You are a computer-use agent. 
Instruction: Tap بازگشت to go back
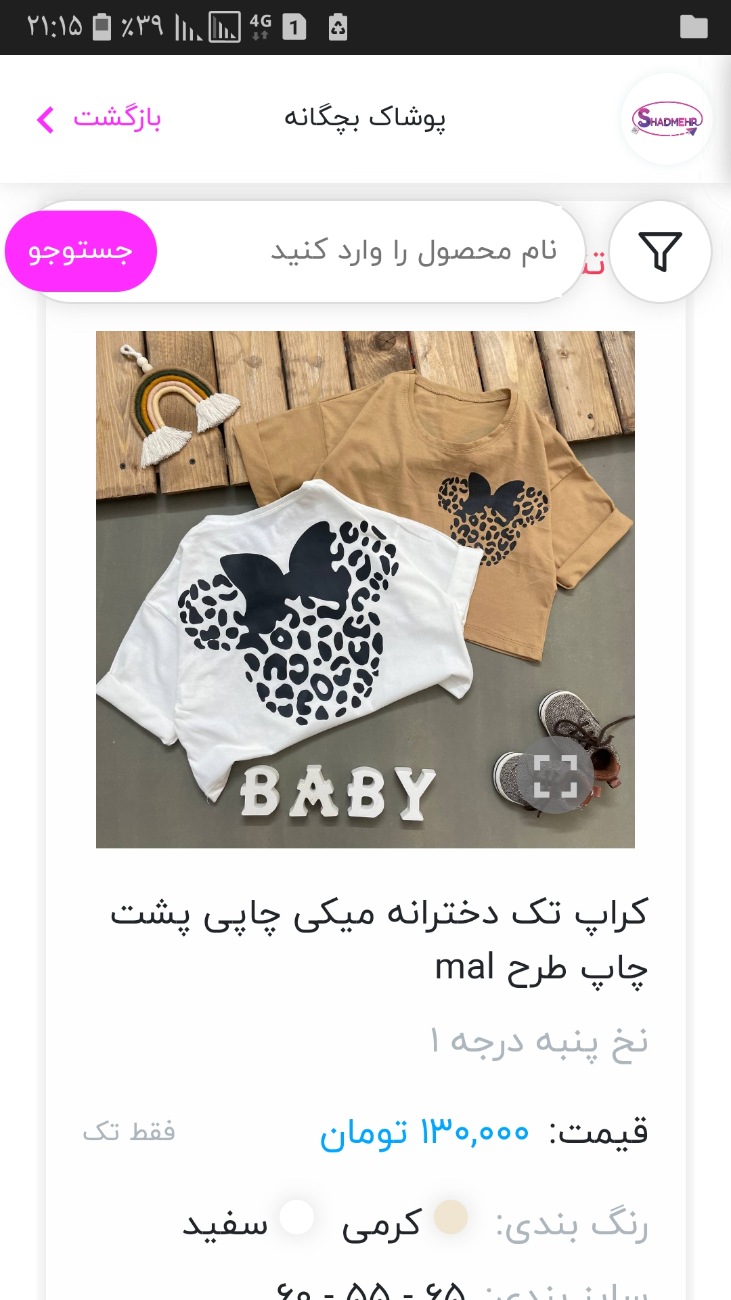pos(98,119)
